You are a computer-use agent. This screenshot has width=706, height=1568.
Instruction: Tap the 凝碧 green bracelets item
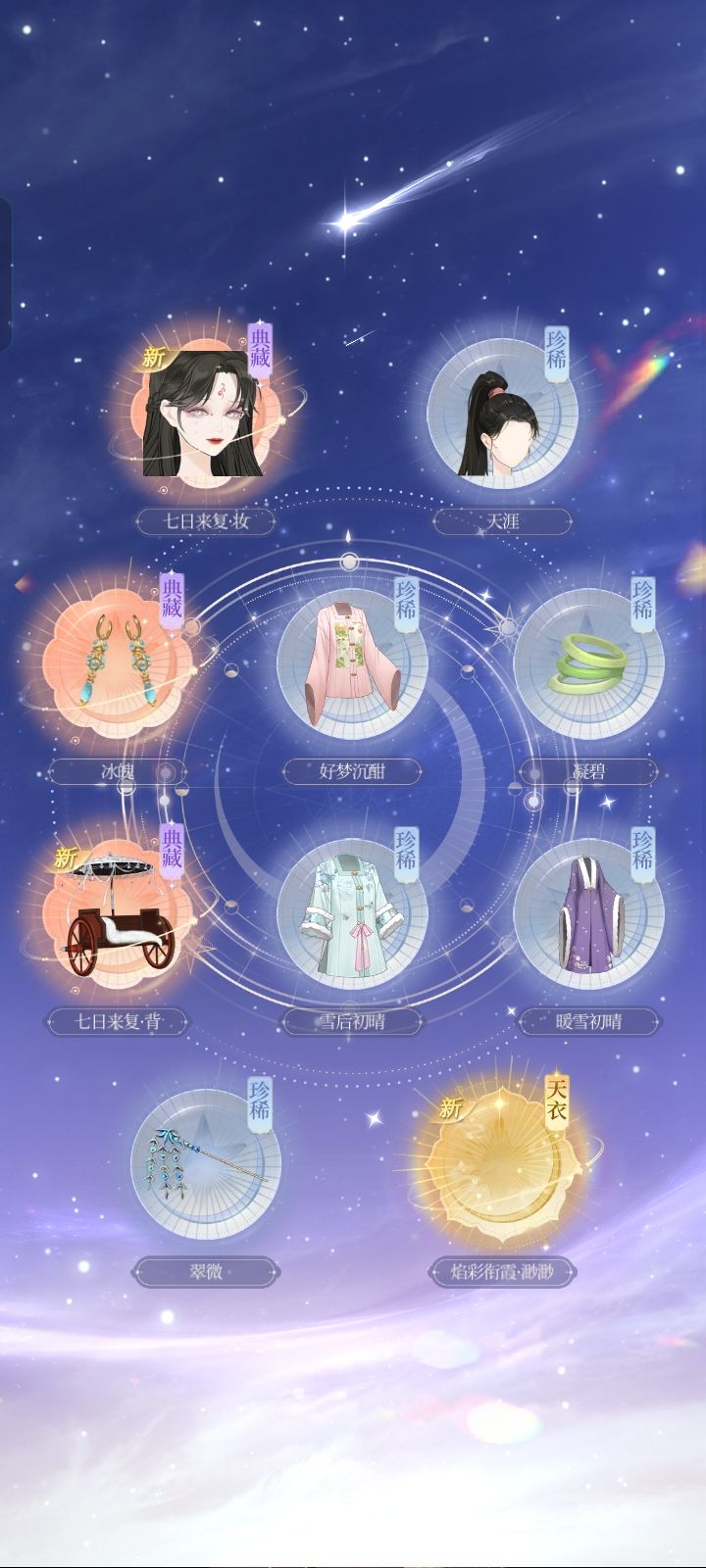588,663
